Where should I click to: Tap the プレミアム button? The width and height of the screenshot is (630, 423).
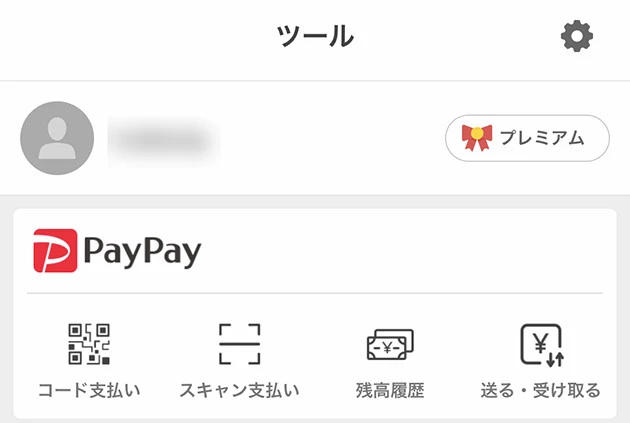(527, 138)
